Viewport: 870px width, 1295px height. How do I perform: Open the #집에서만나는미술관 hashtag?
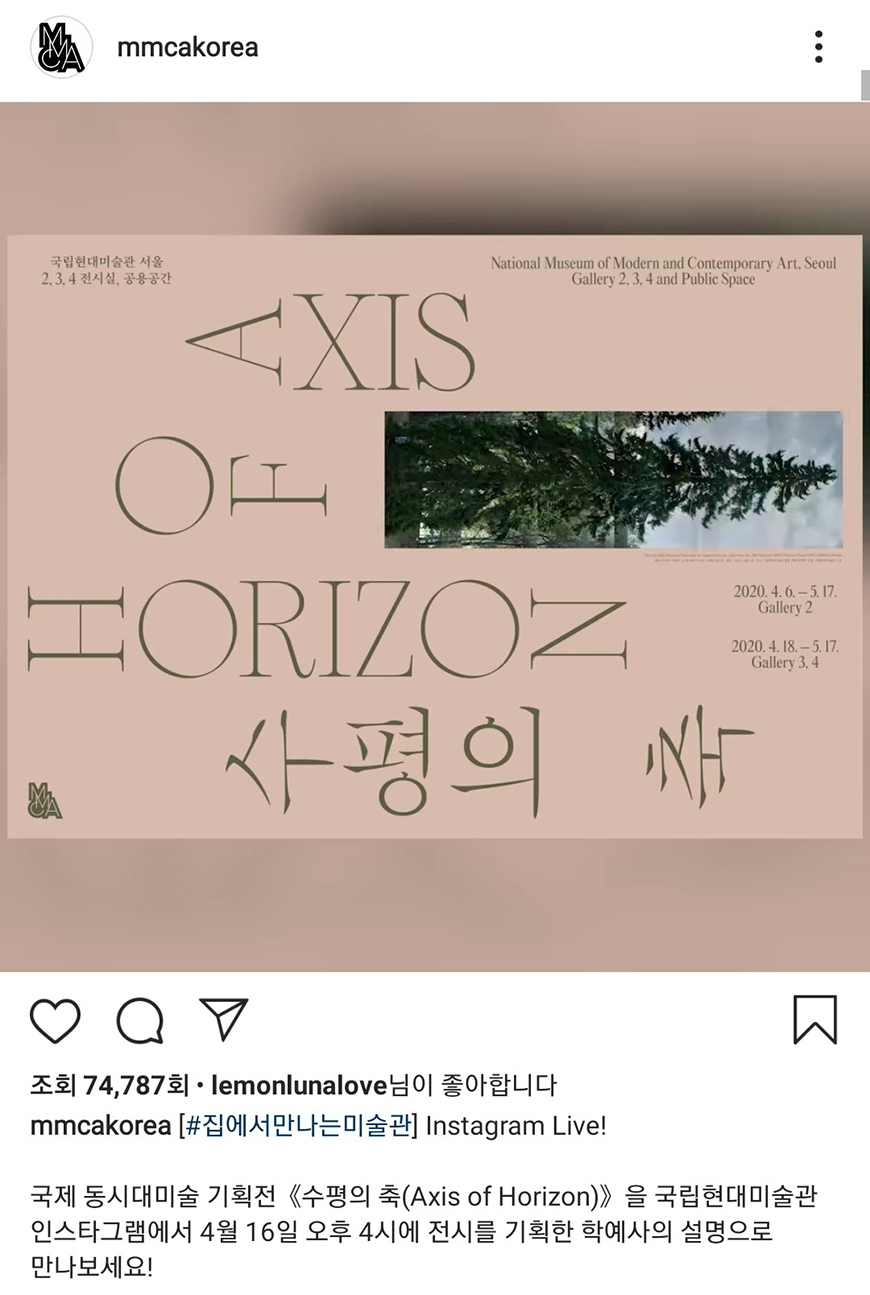[x=298, y=1125]
